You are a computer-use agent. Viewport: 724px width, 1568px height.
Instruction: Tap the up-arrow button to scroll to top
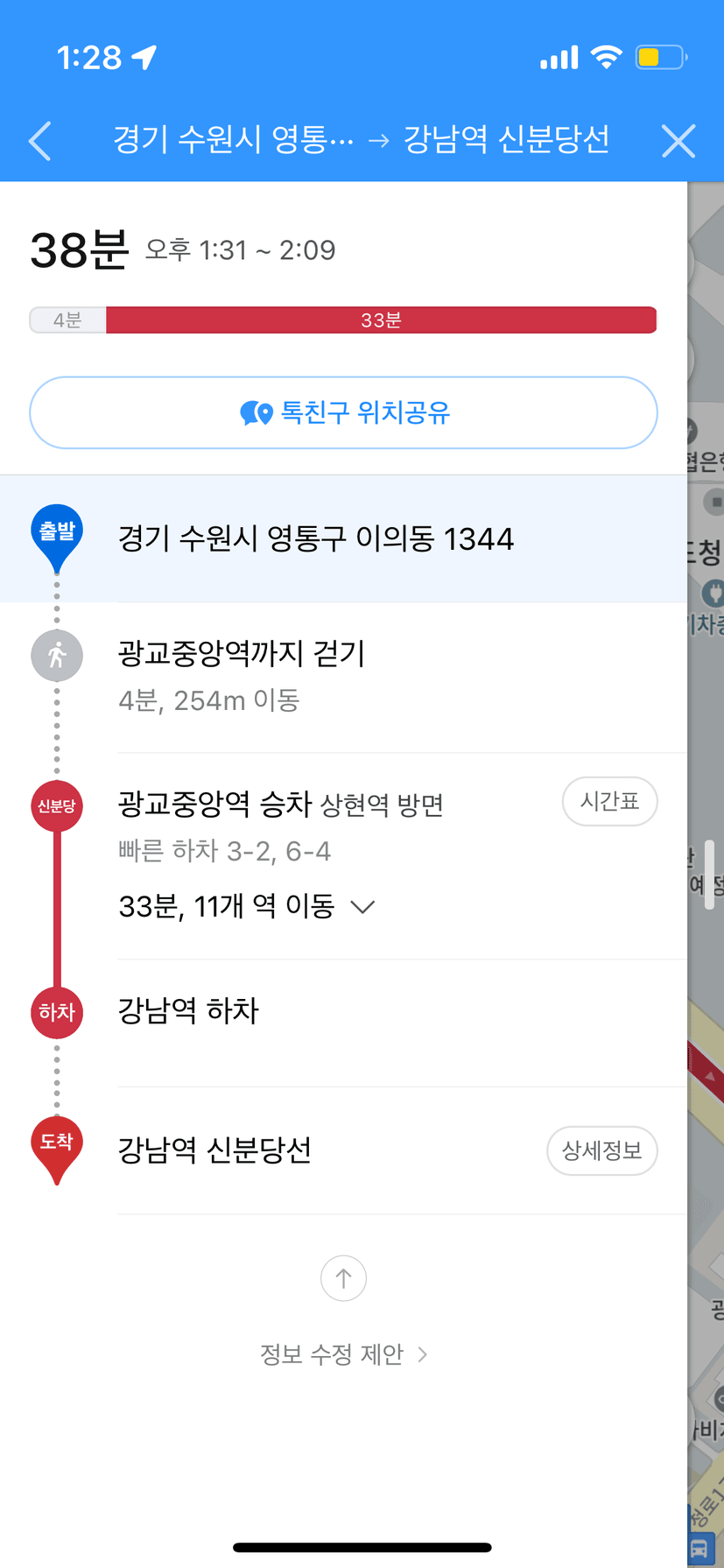pyautogui.click(x=343, y=1279)
